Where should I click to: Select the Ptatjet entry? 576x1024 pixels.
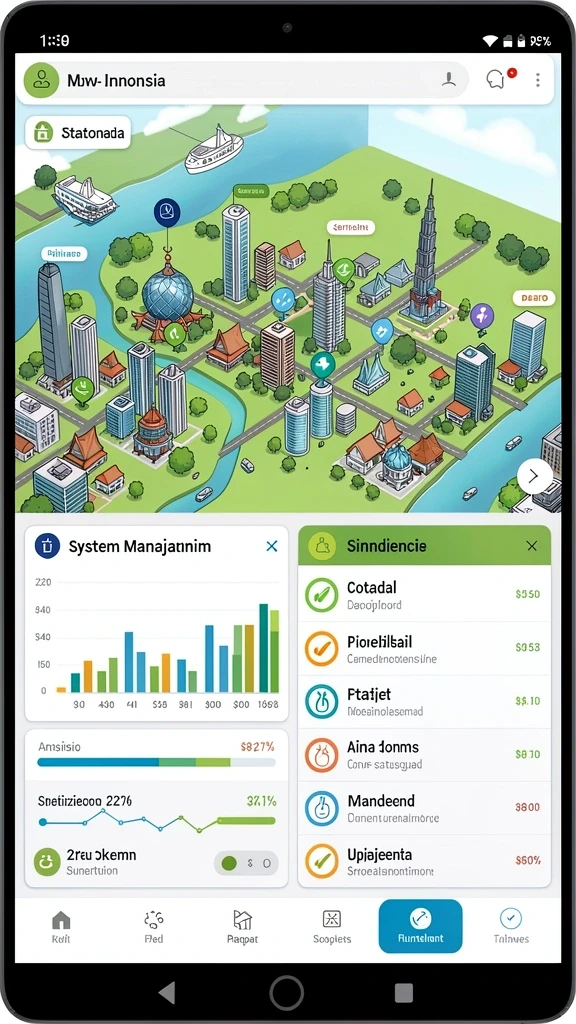[424, 702]
